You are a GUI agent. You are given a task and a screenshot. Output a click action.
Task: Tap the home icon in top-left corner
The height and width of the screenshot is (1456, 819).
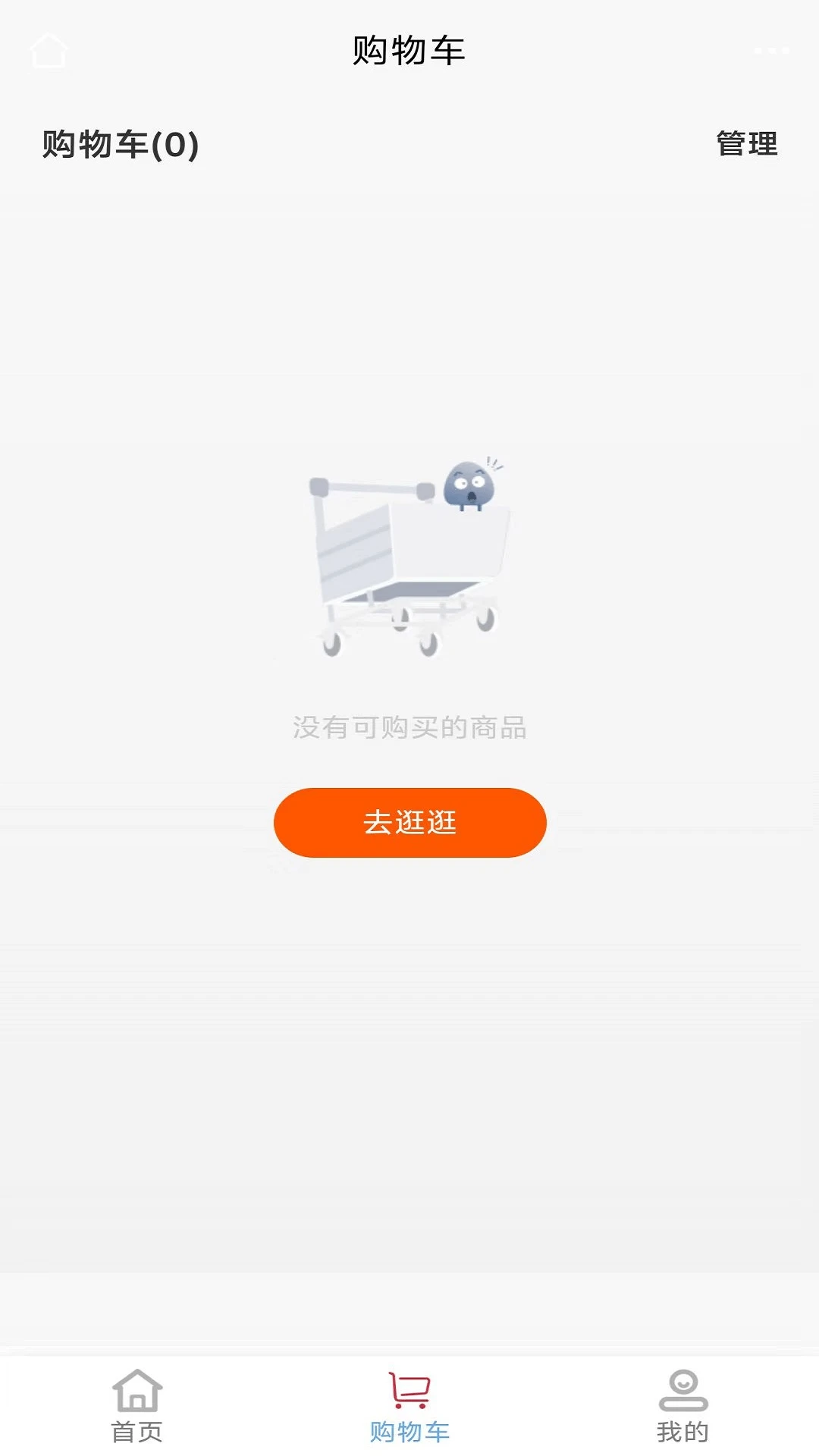tap(49, 50)
